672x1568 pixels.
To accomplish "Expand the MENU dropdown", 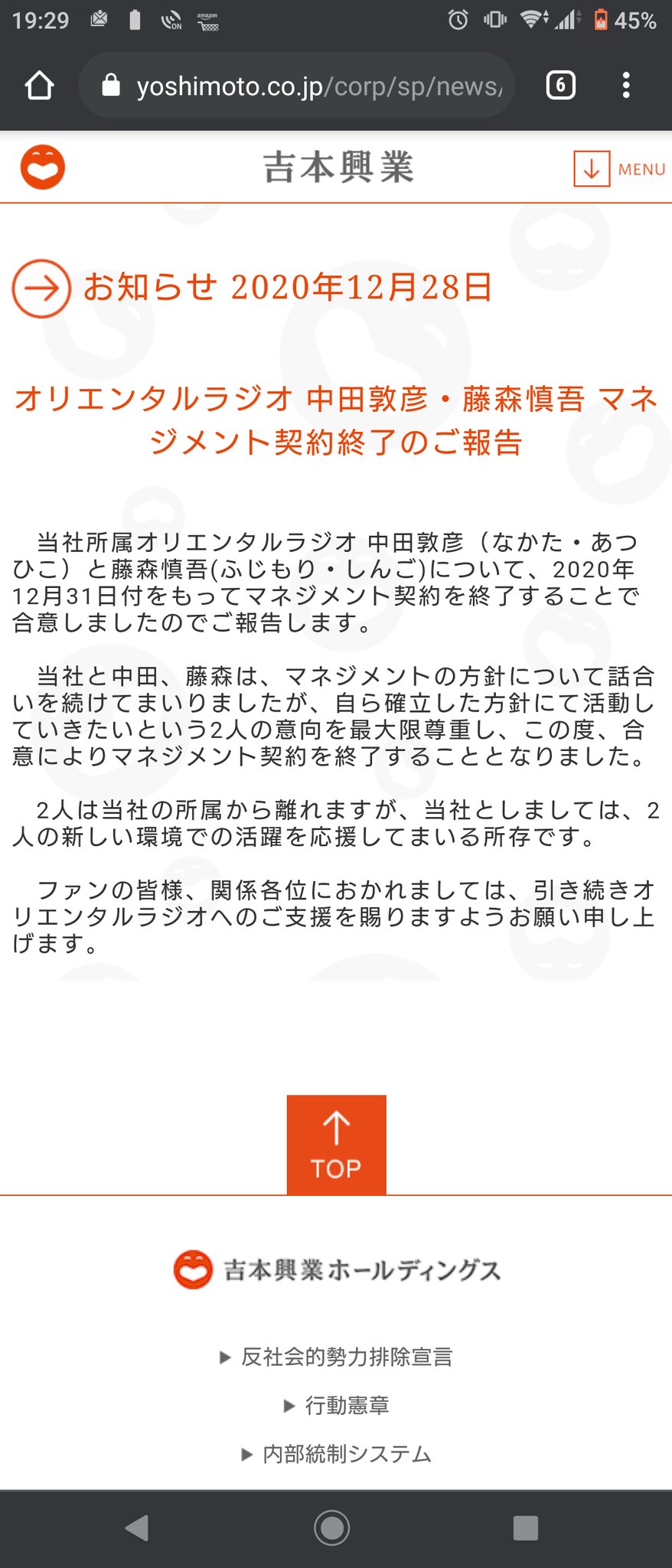I will (x=618, y=168).
